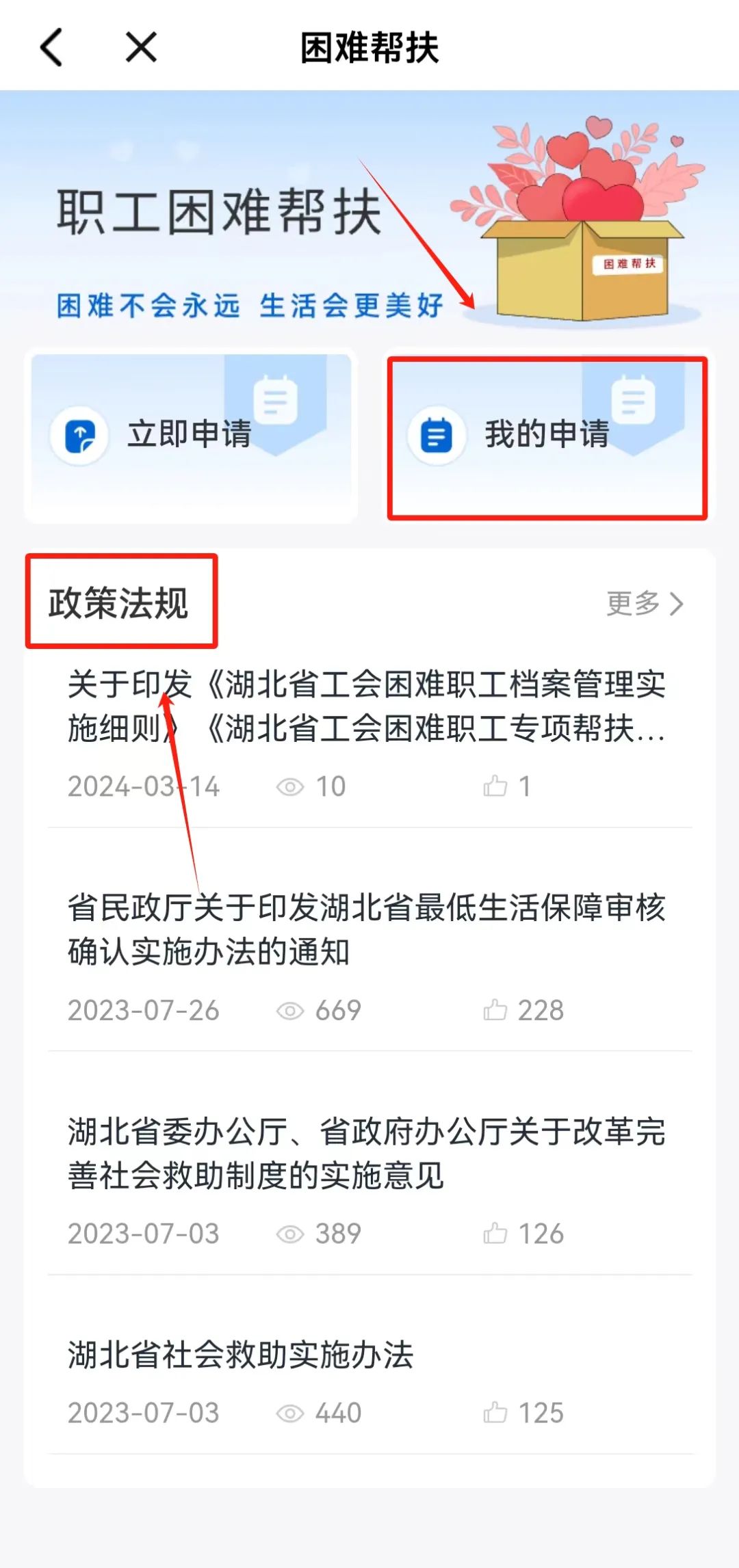Tap 更多 to see more policies

(645, 603)
